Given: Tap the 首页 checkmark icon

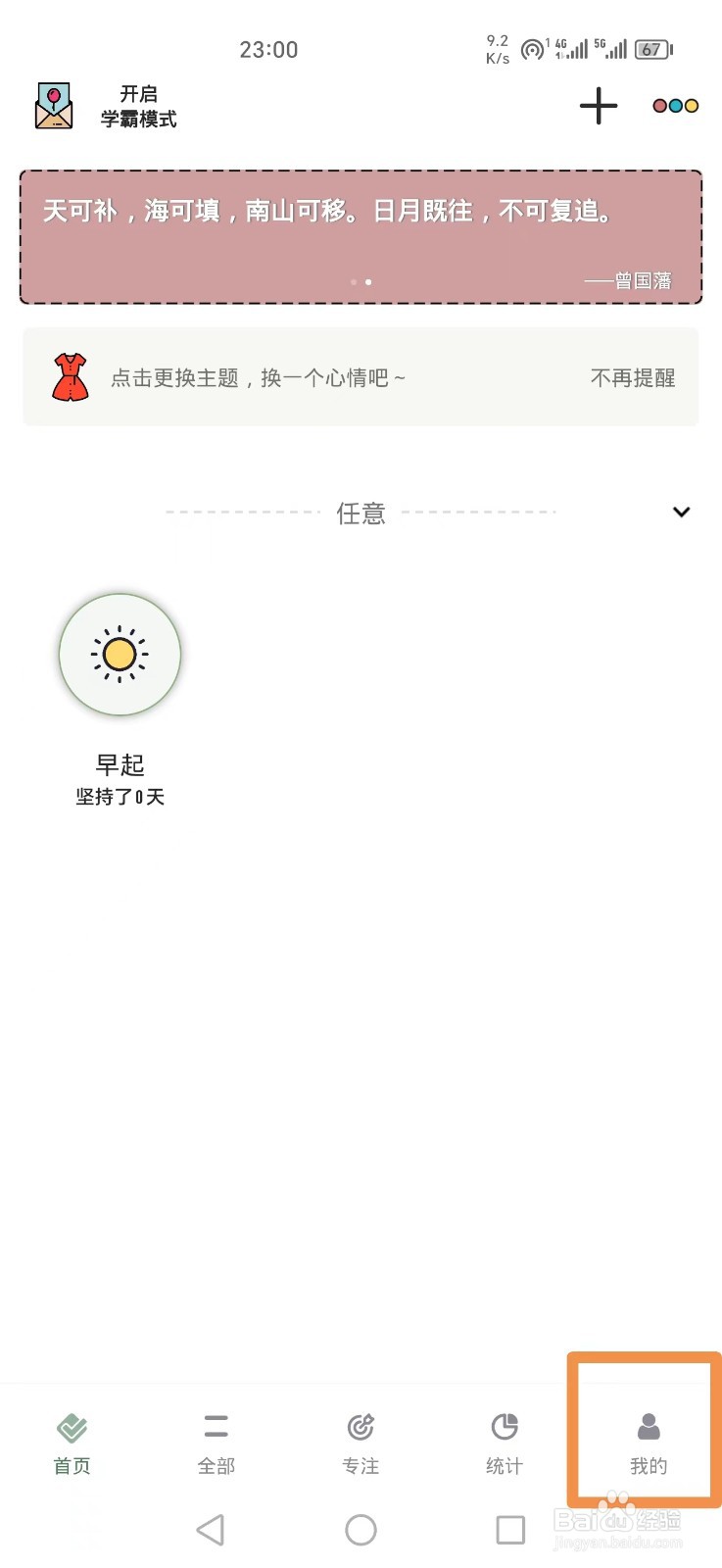Looking at the screenshot, I should coord(71,1426).
